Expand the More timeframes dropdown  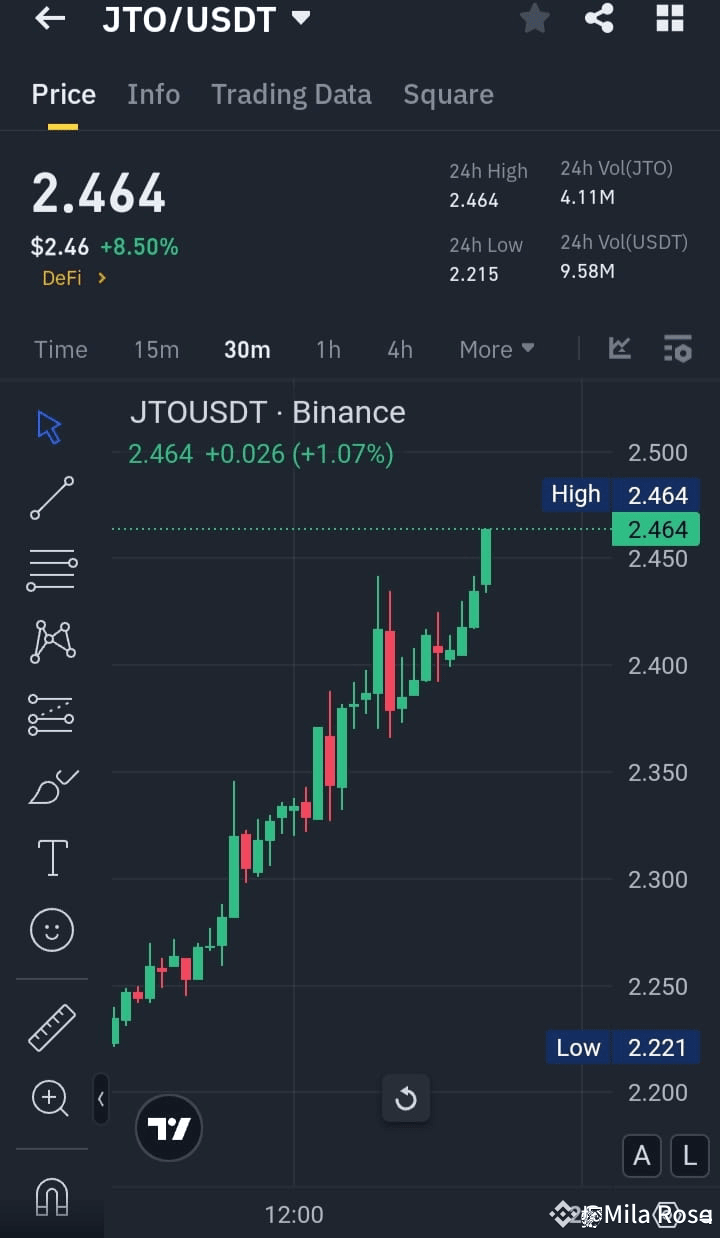[x=496, y=349]
